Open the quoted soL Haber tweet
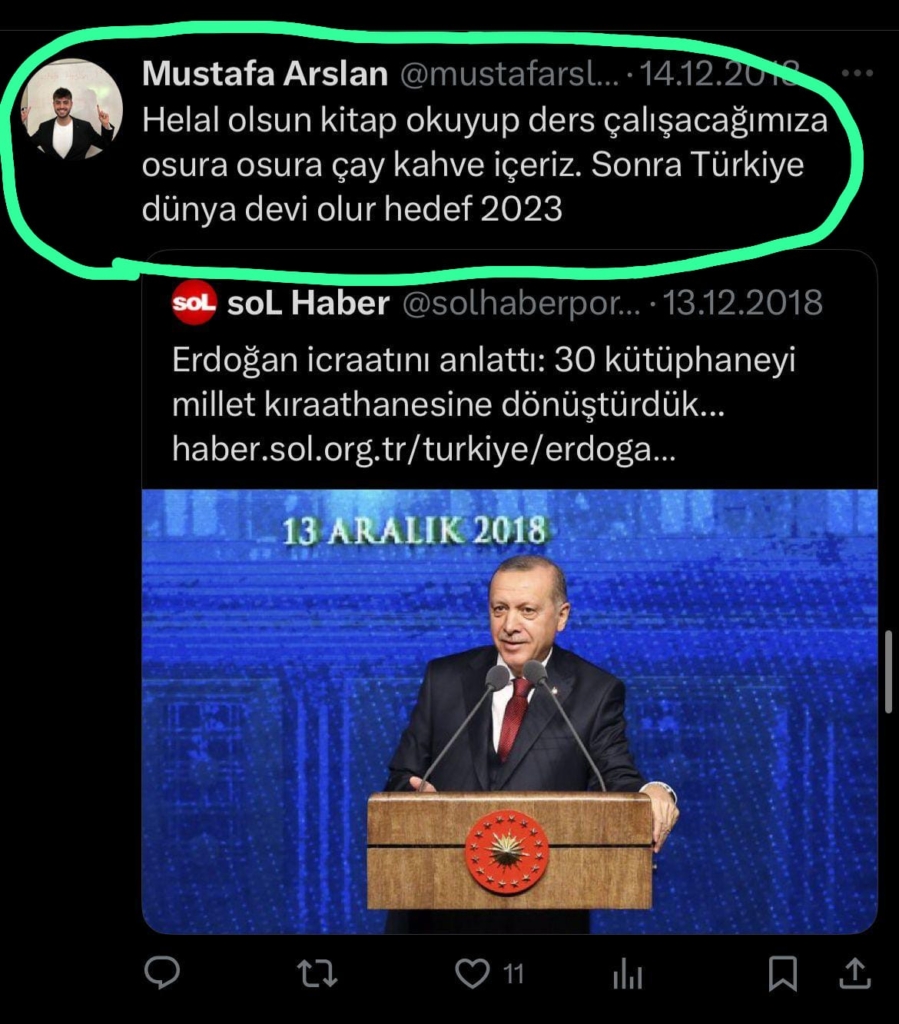 click(509, 400)
